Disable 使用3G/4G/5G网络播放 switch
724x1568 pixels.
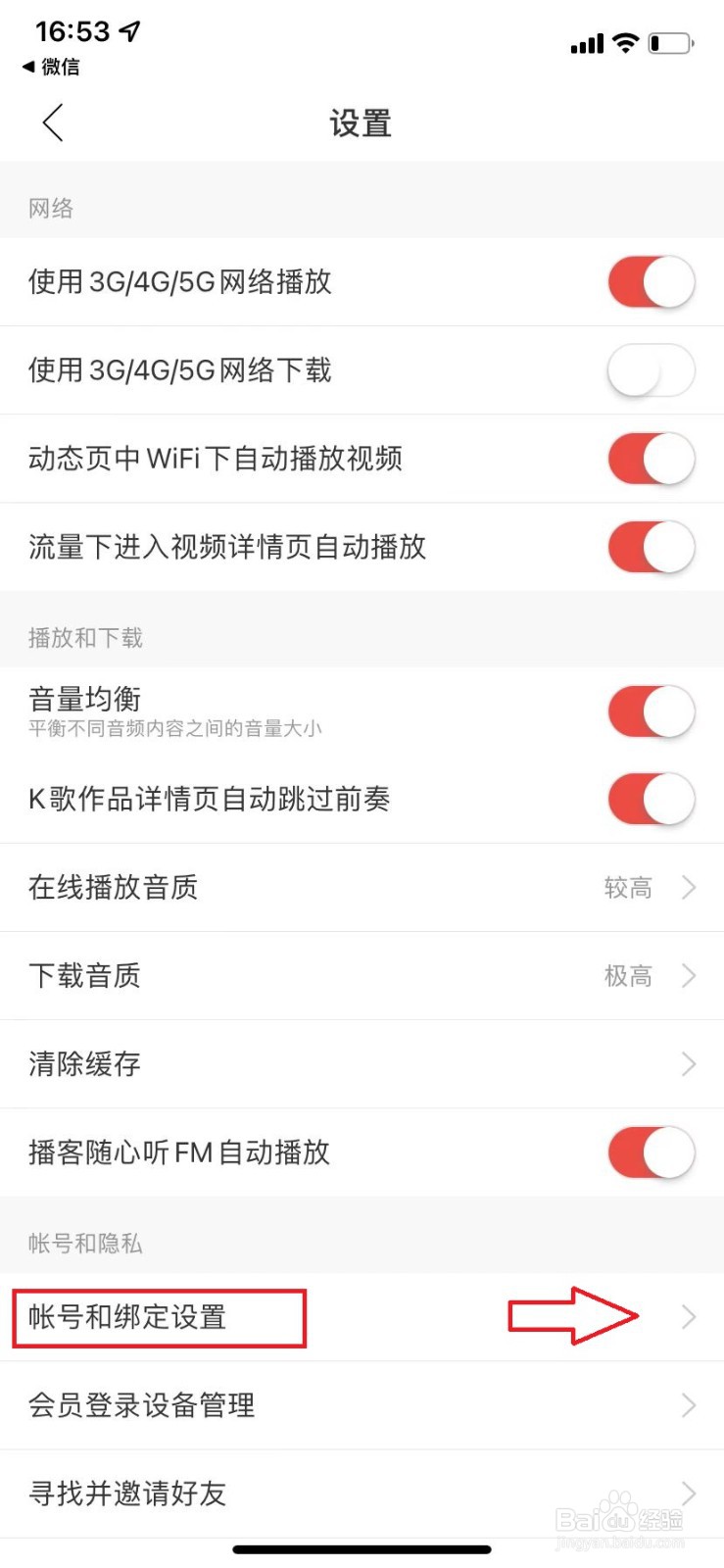point(652,282)
